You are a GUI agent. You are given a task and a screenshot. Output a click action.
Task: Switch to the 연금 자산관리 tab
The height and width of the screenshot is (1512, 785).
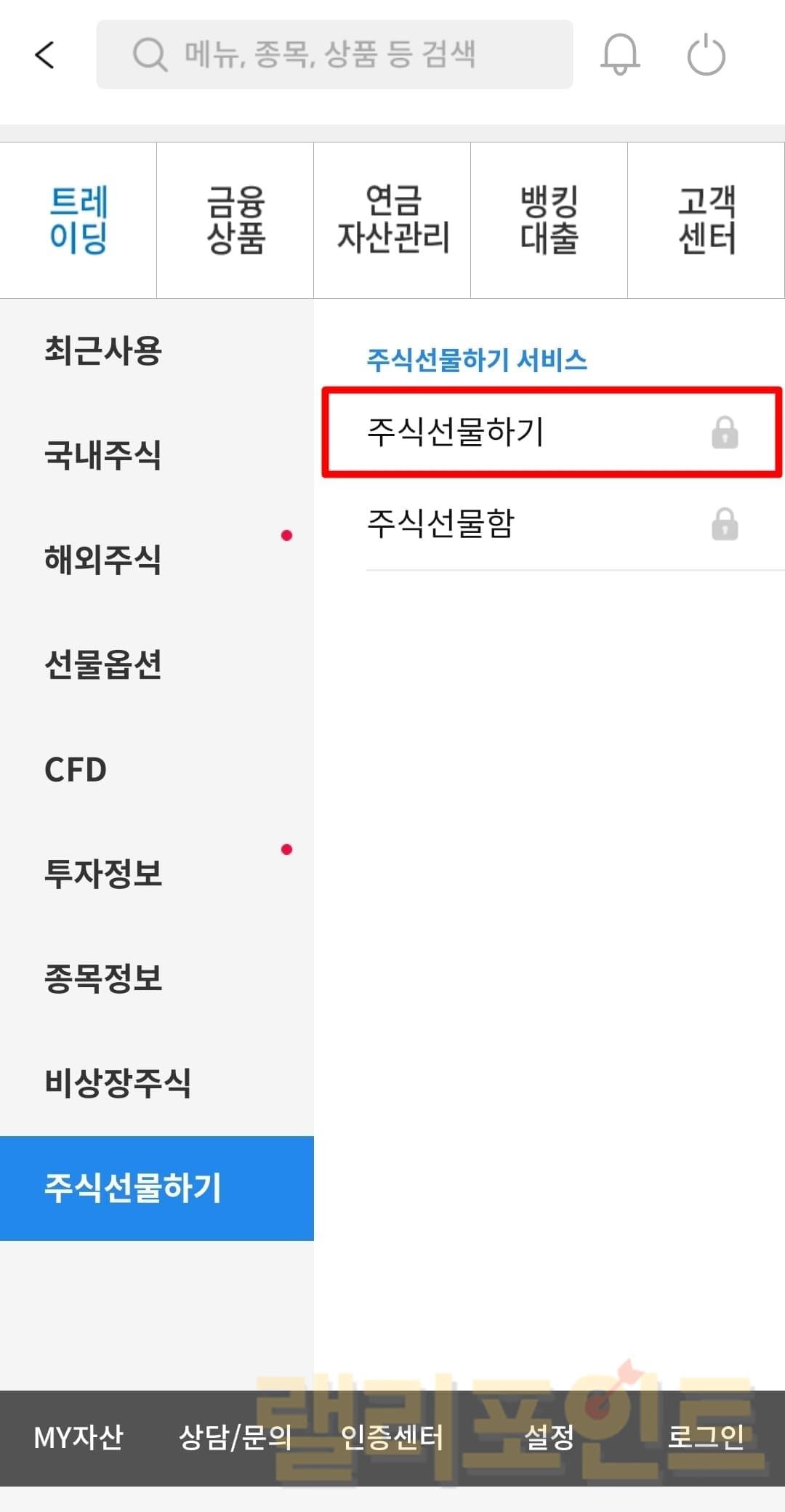click(392, 220)
